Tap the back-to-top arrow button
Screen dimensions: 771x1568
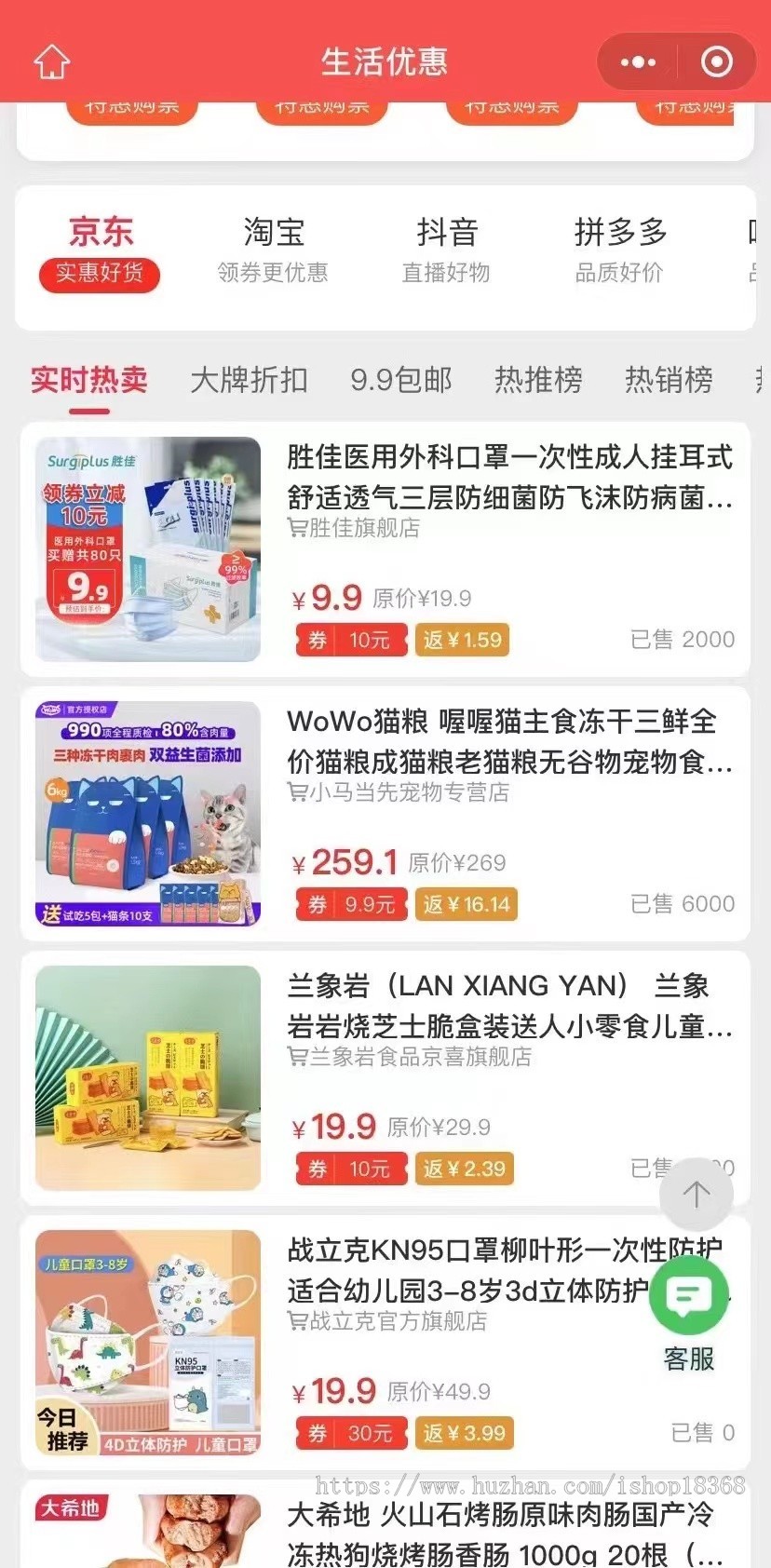click(696, 1193)
